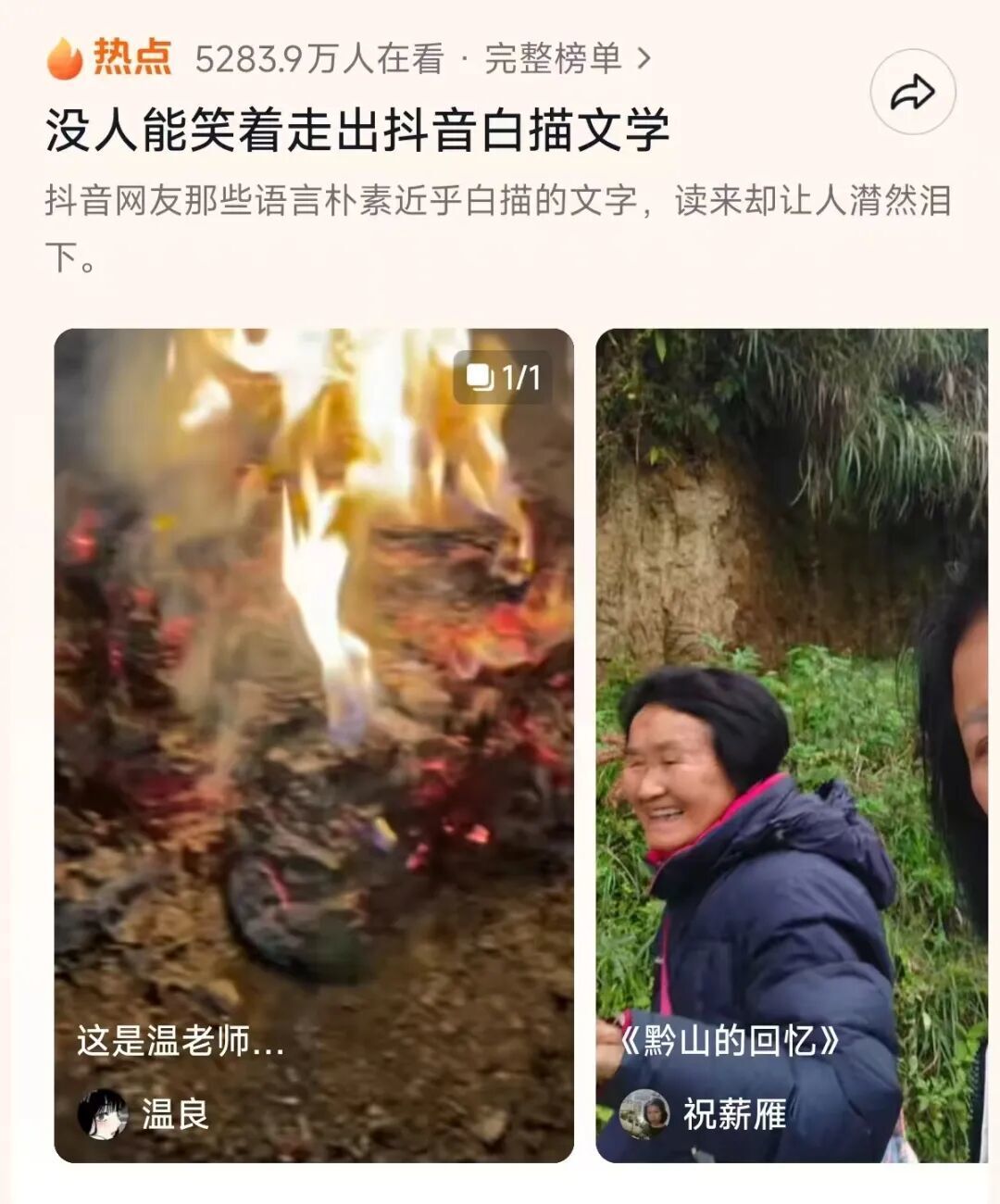
Task: Open the burning fire post "这是温老师…"
Action: (314, 704)
